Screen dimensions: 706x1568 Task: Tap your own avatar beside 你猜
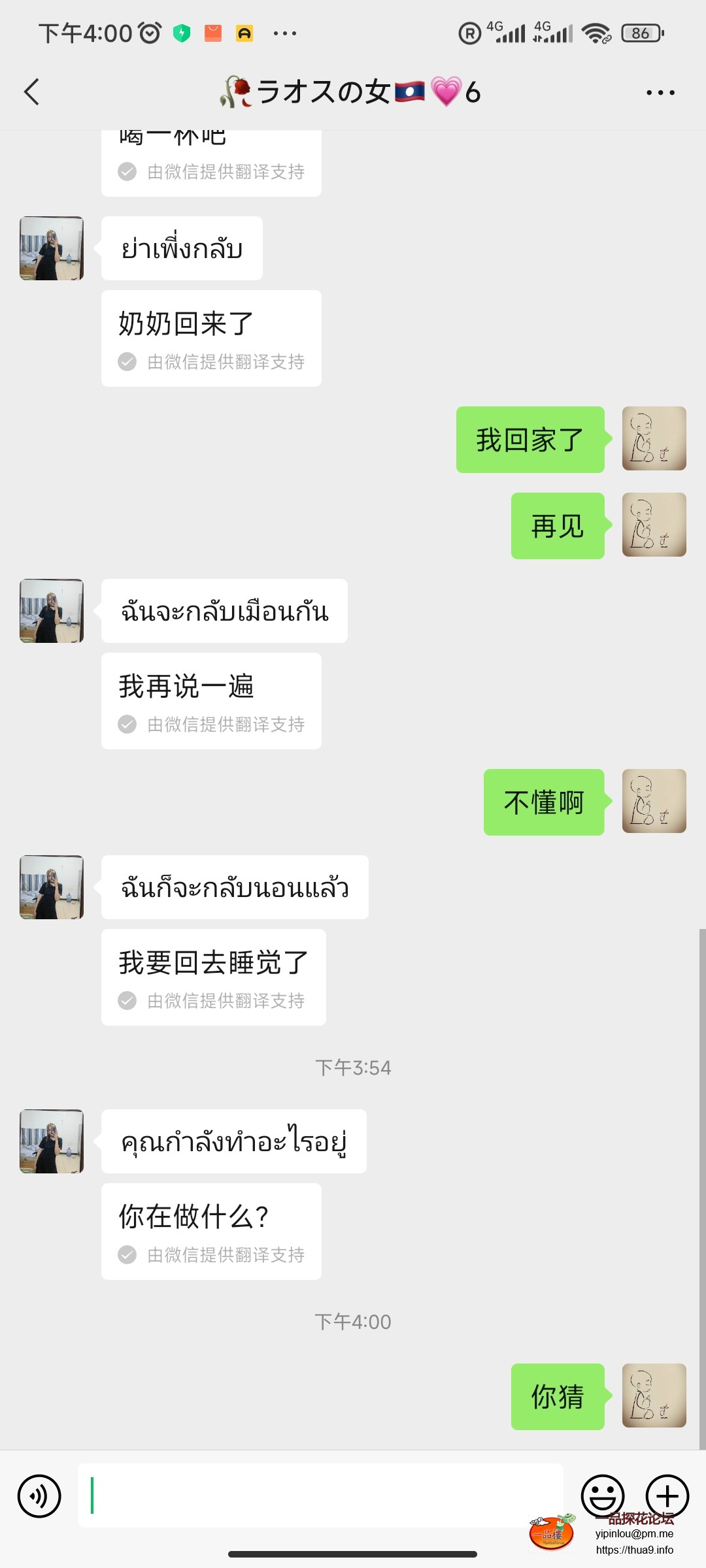tap(654, 1395)
